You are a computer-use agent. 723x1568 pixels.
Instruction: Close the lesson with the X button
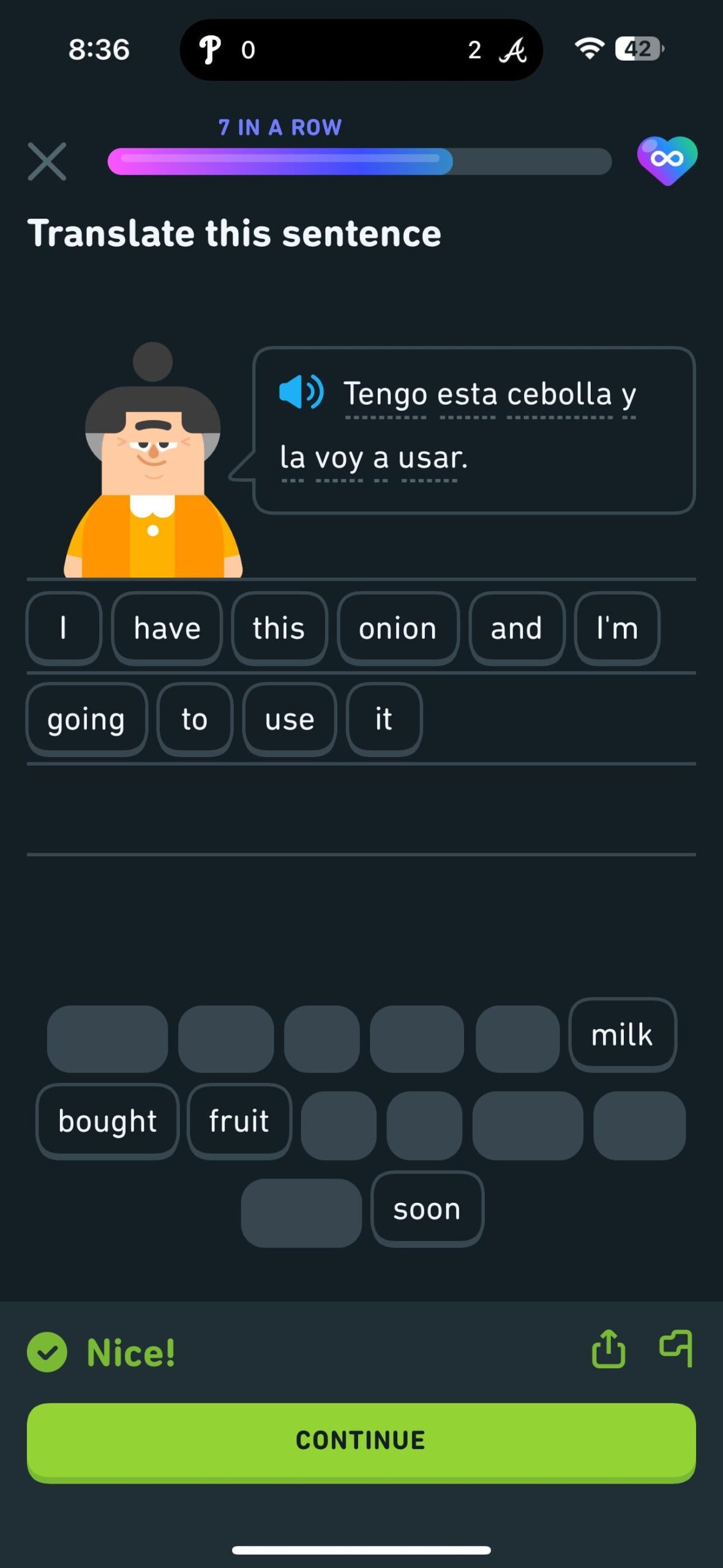click(47, 162)
